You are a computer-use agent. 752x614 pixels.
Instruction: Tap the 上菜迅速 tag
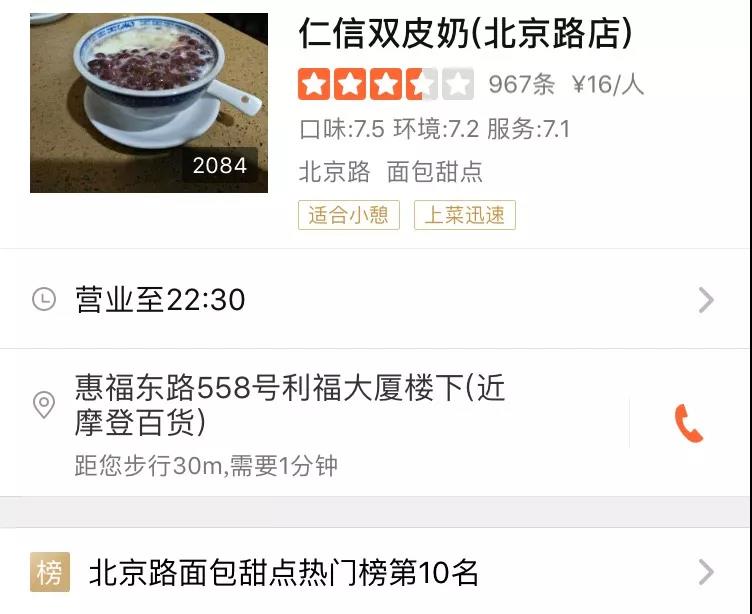[x=465, y=215]
